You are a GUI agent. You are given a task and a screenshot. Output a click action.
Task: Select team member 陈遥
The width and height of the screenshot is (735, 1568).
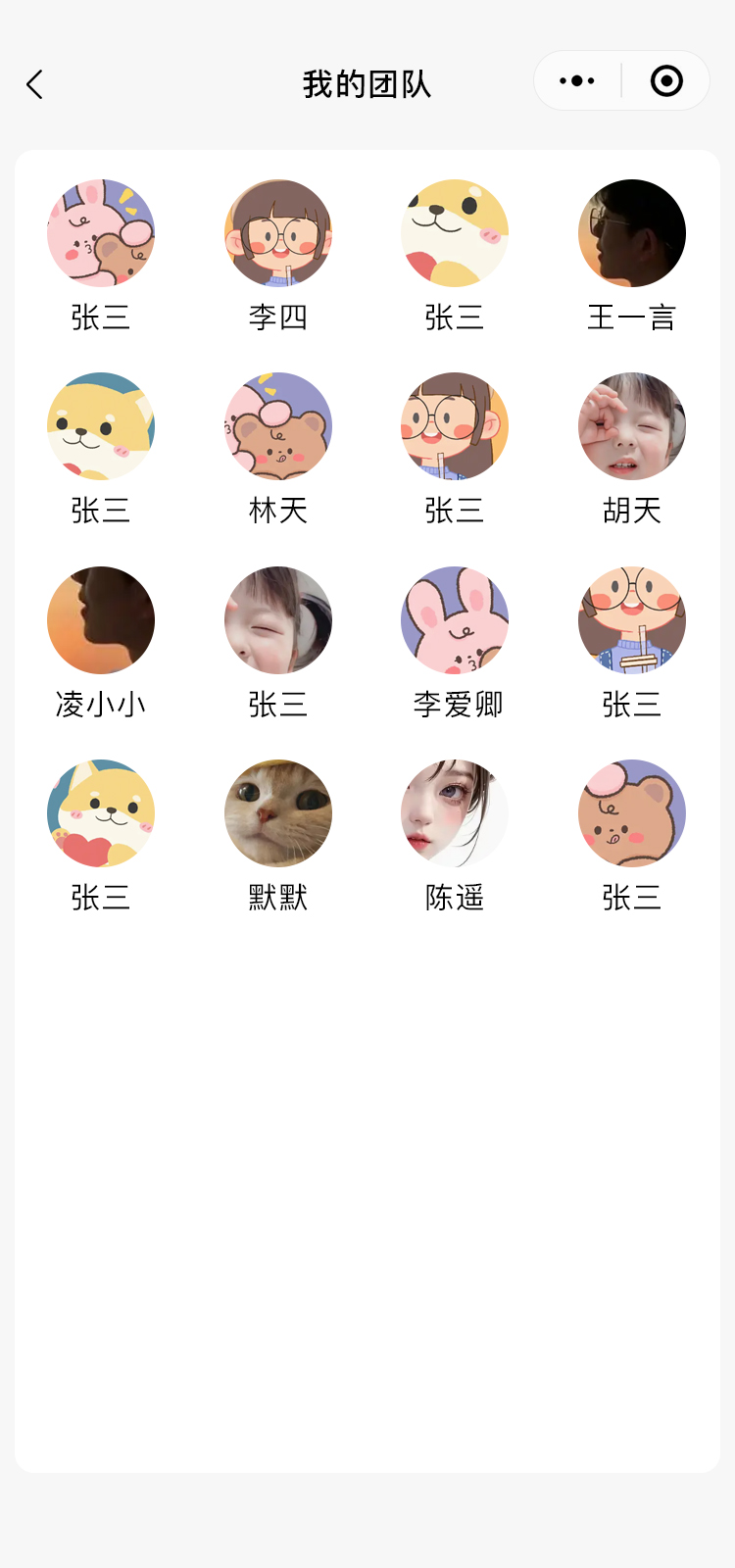[455, 814]
